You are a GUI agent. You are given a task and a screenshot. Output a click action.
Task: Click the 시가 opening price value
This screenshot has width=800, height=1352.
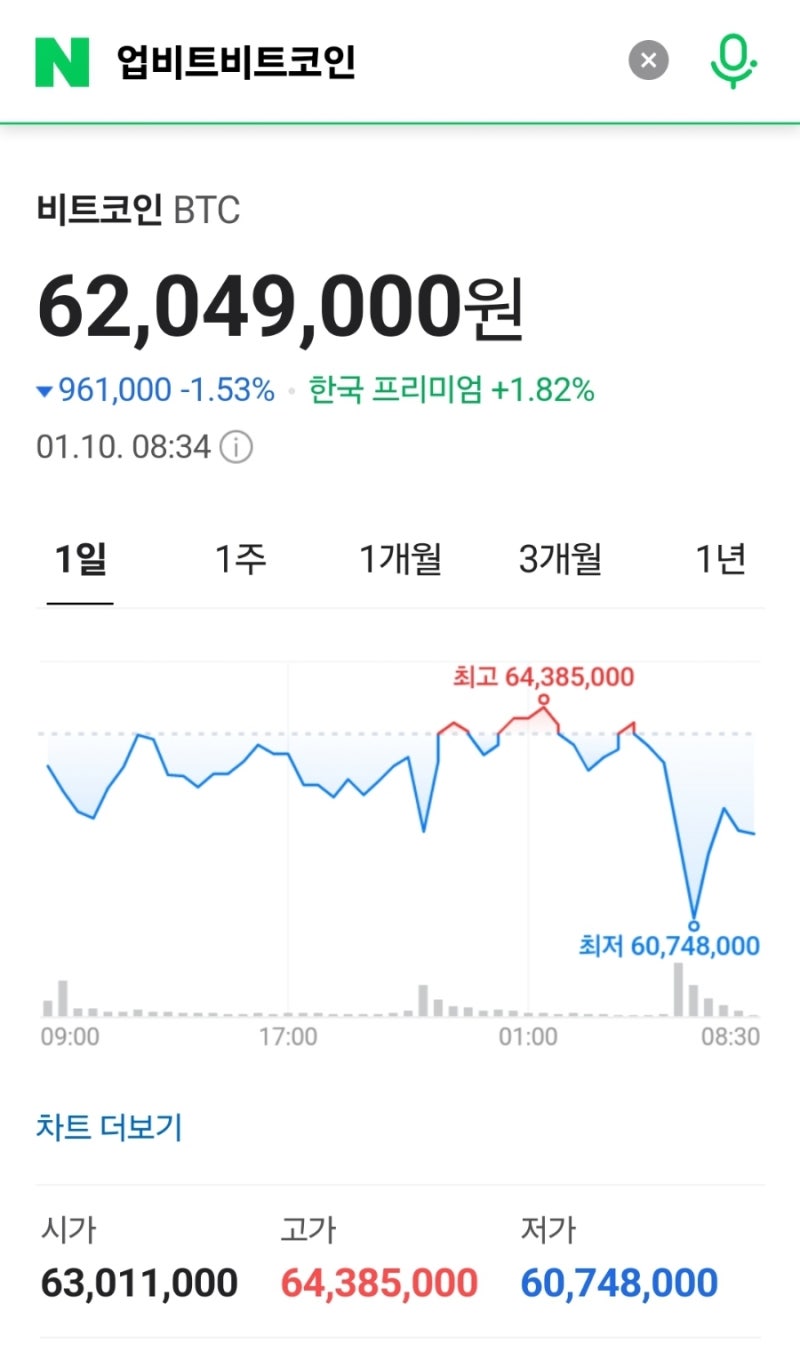tap(137, 1281)
